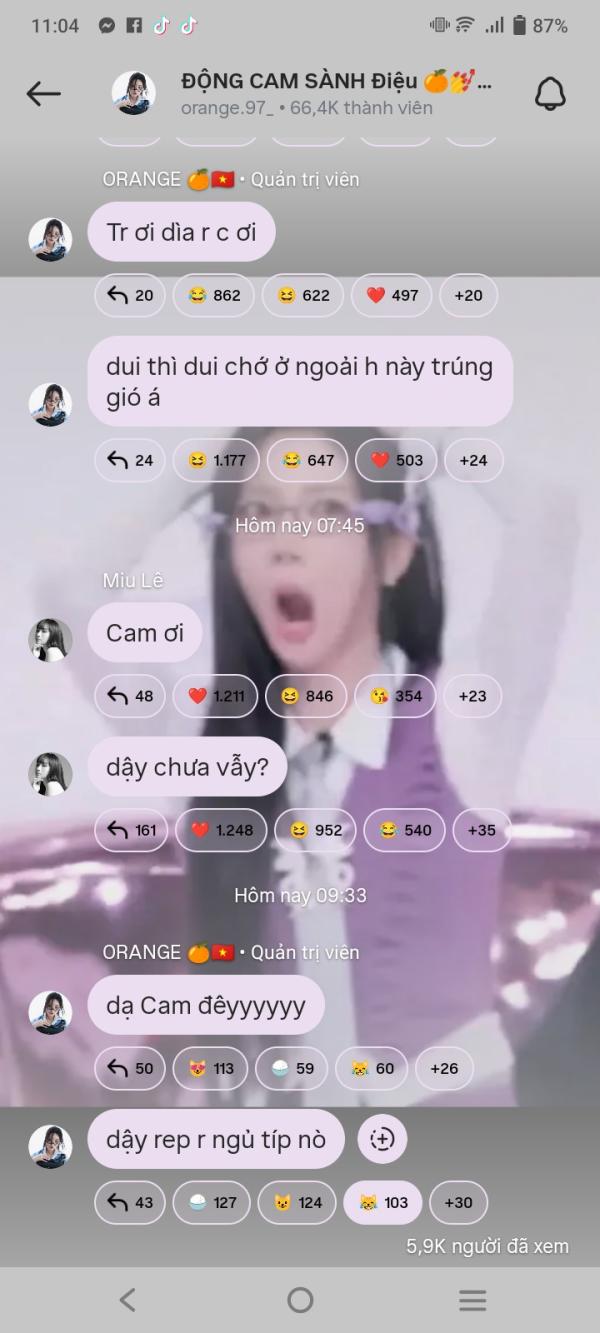Open the 50 replies on 'dạ Cam đêyyyyyy'
Screen dimensions: 600x1333
(x=130, y=1068)
